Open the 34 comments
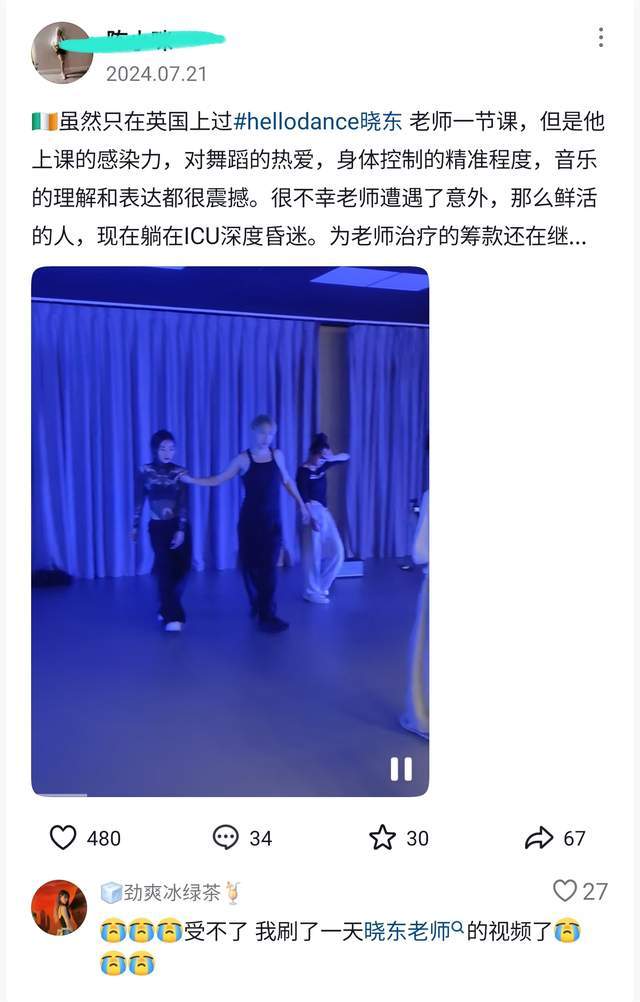Viewport: 640px width, 1002px height. coord(227,837)
